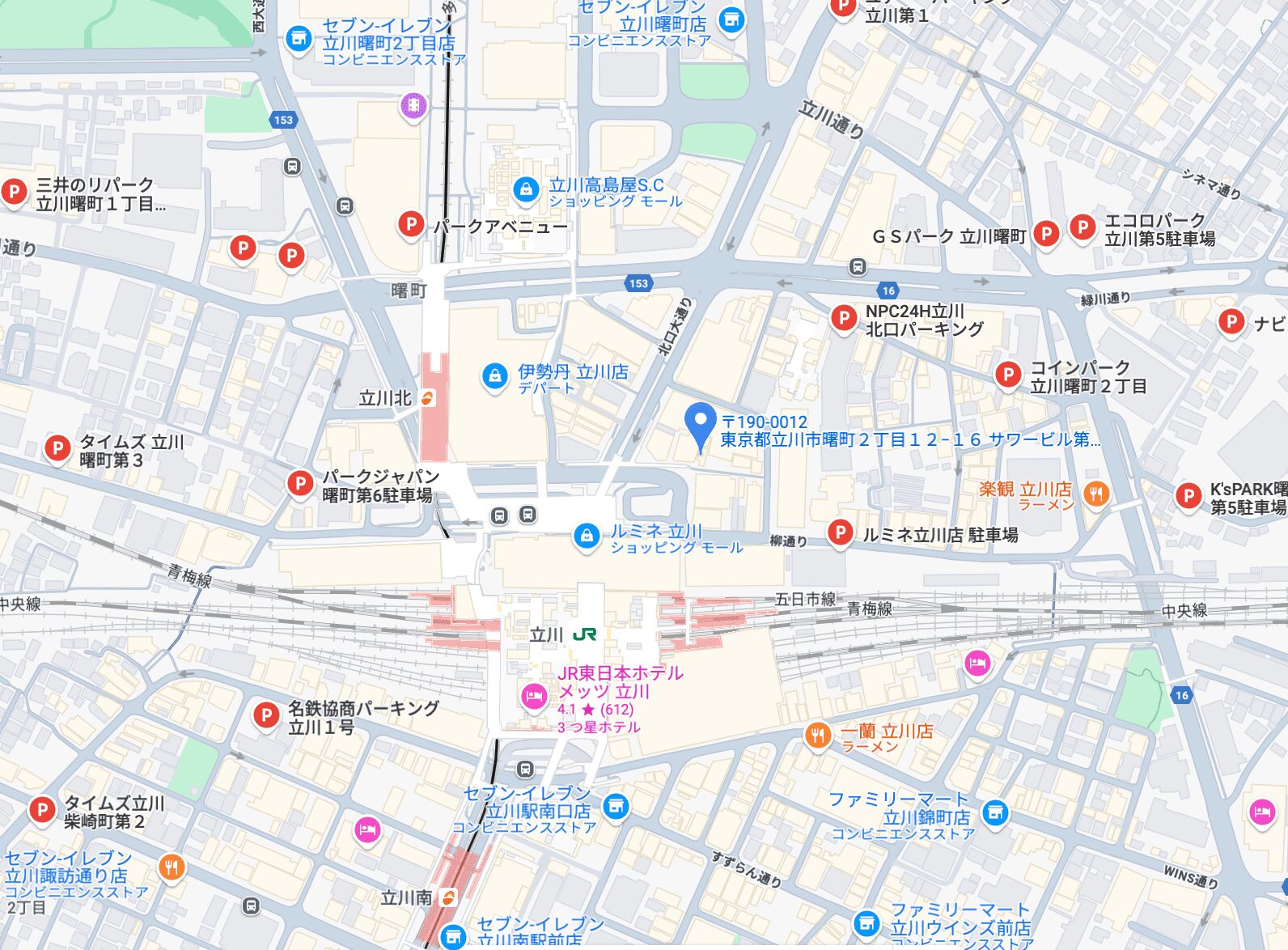Screen dimensions: 1288x950
Task: Open タイムズ 立川曙町第3 parking marker
Action: click(57, 447)
